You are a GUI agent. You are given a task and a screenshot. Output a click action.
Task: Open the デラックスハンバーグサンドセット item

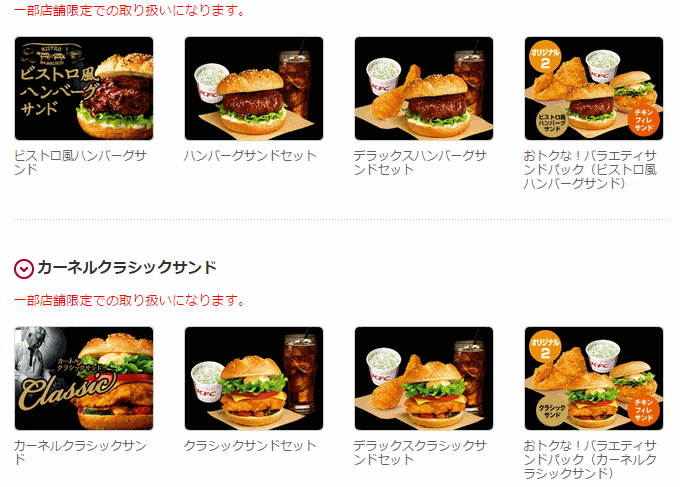pos(424,89)
